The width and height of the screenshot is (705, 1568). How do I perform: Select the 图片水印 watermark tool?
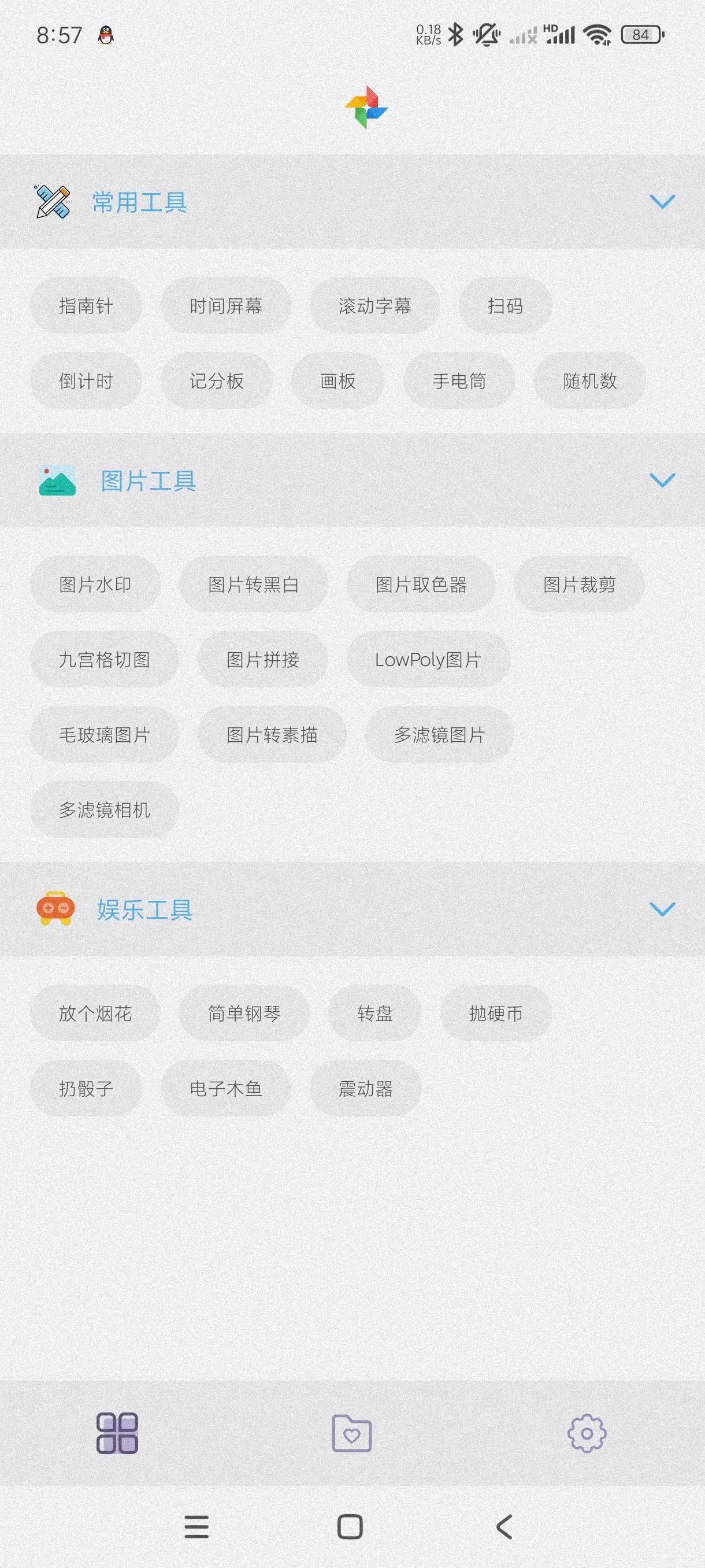(x=95, y=585)
